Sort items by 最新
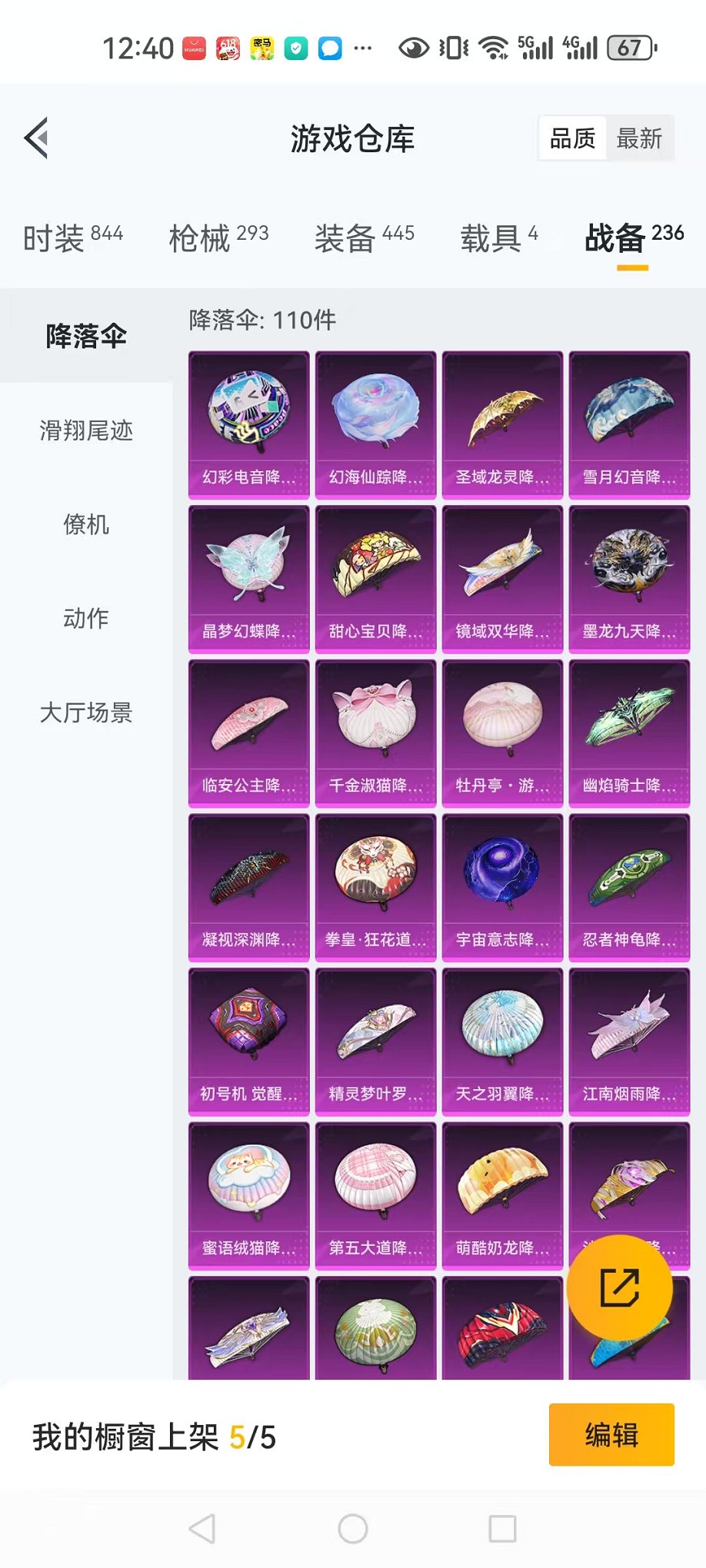Screen dimensions: 706x1568 639,138
